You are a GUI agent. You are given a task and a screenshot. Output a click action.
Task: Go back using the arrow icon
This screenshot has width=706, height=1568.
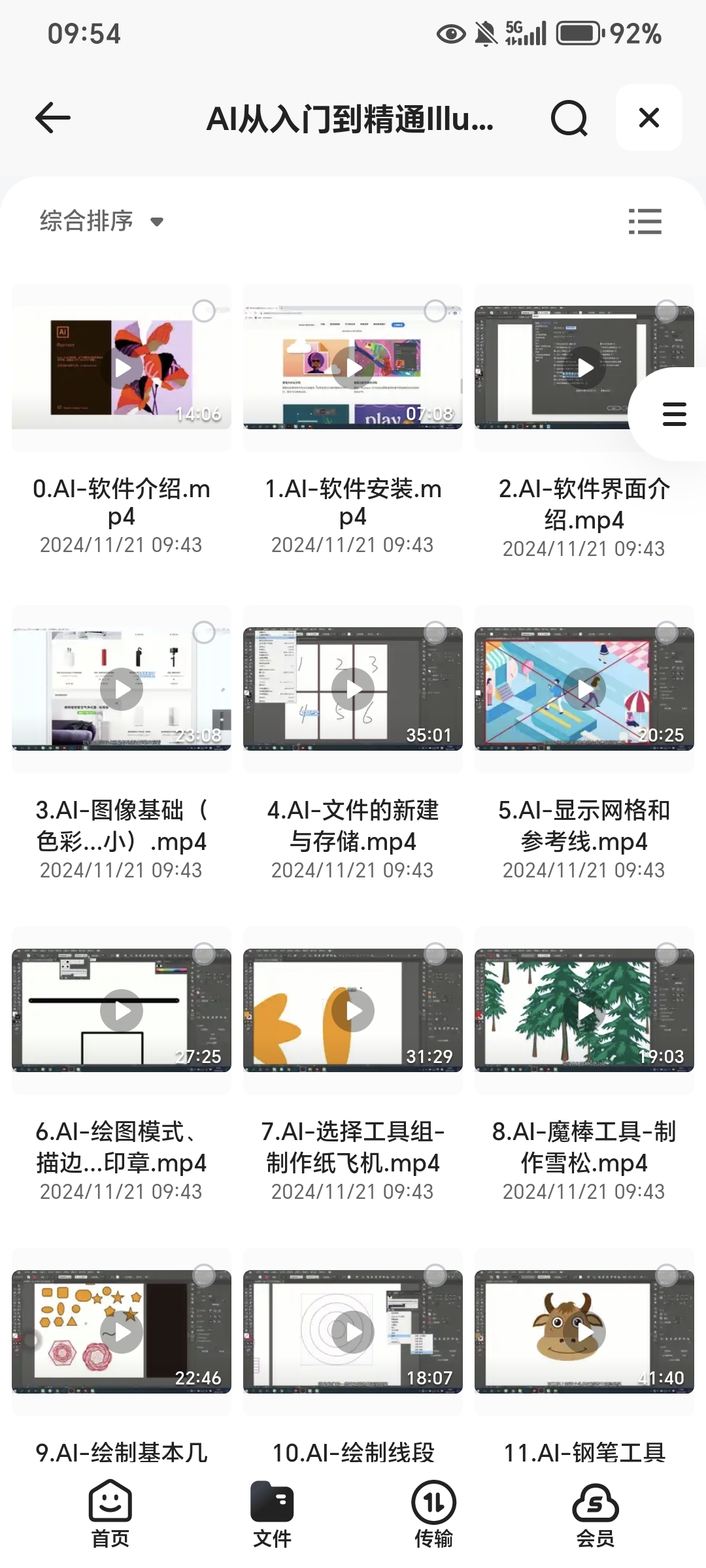coord(52,118)
